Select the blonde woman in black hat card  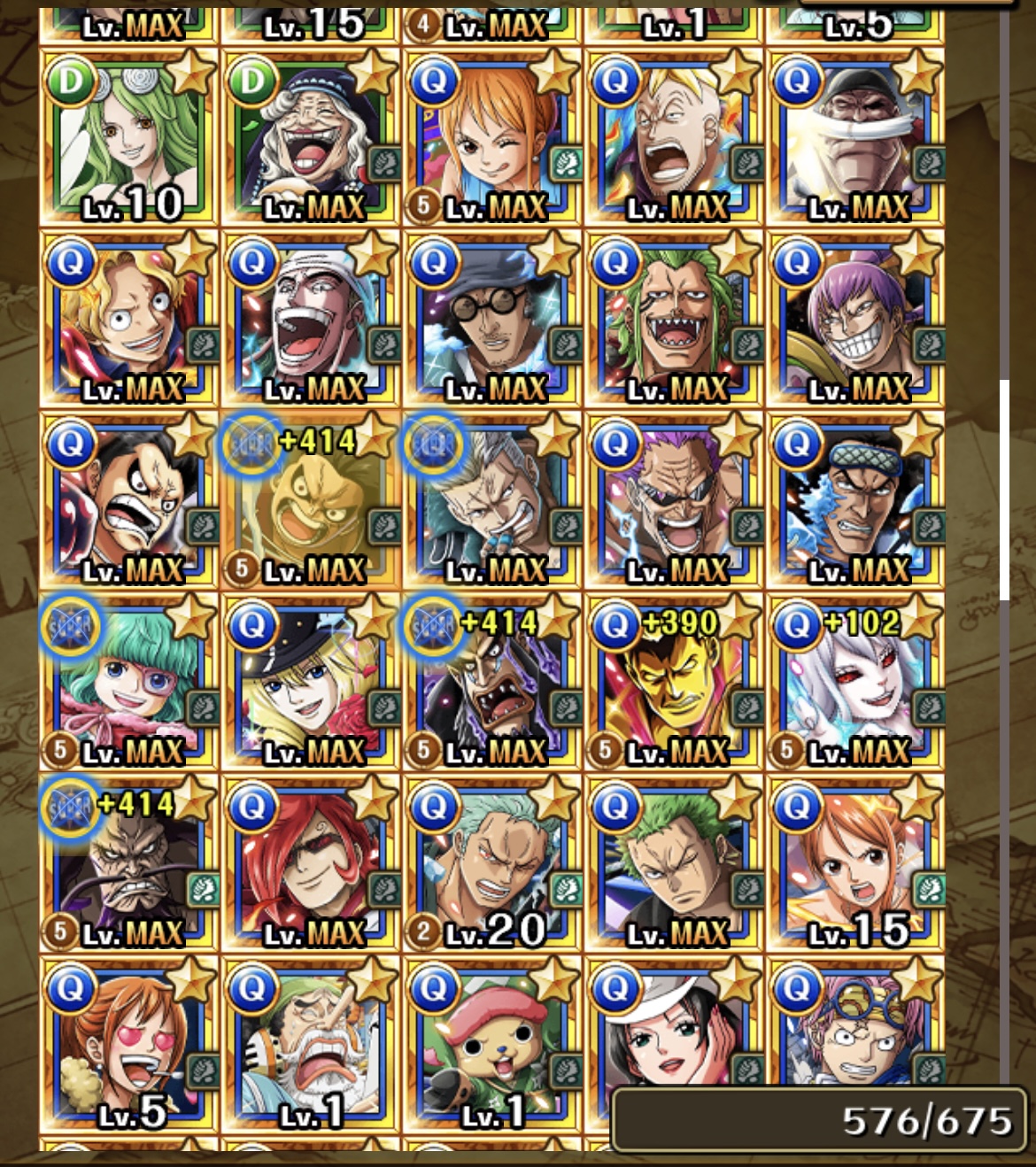coord(311,683)
